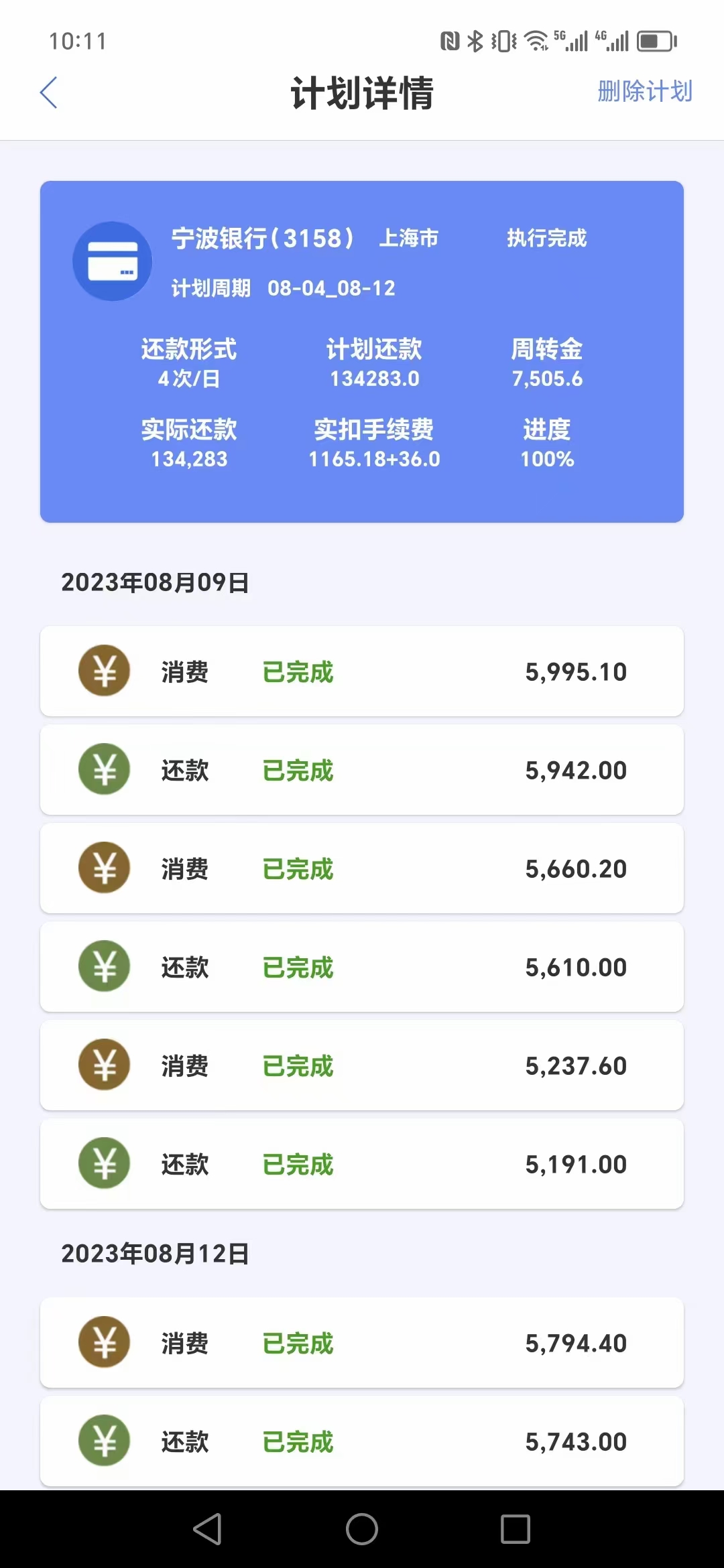This screenshot has height=1568, width=724.
Task: Tap the 已完成 status of 5,660.20 entry
Action: [297, 868]
